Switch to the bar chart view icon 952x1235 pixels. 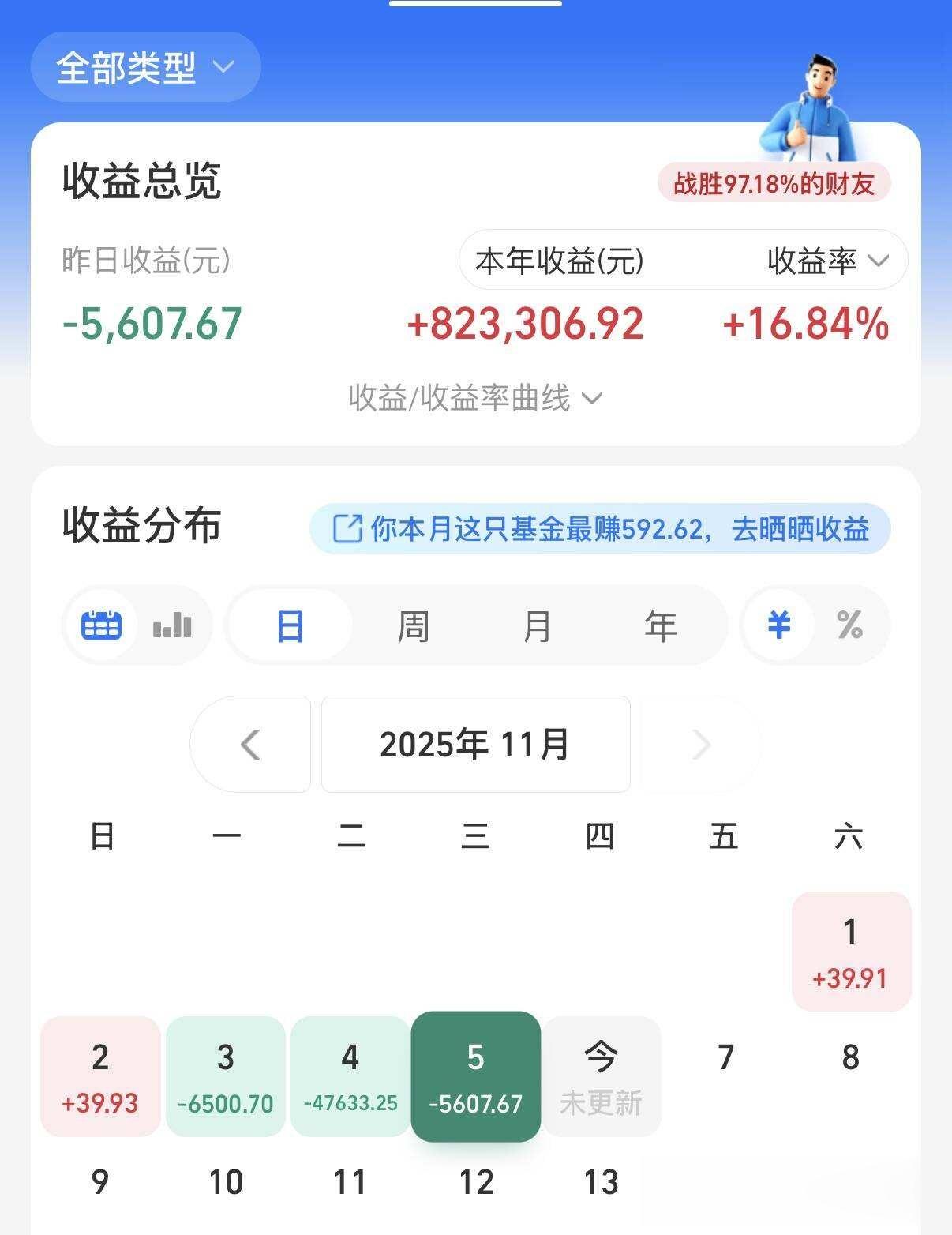click(x=172, y=625)
